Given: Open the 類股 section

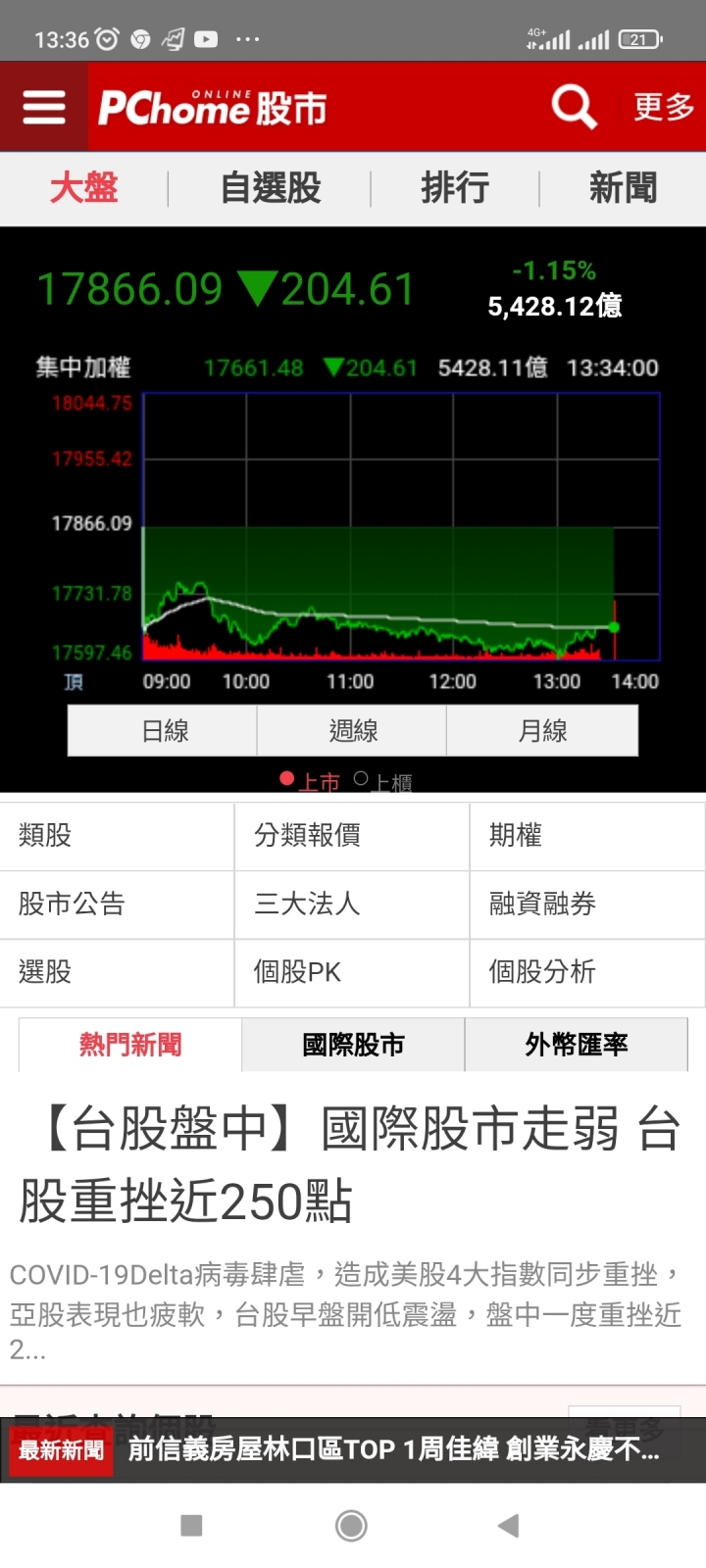Looking at the screenshot, I should (x=117, y=836).
